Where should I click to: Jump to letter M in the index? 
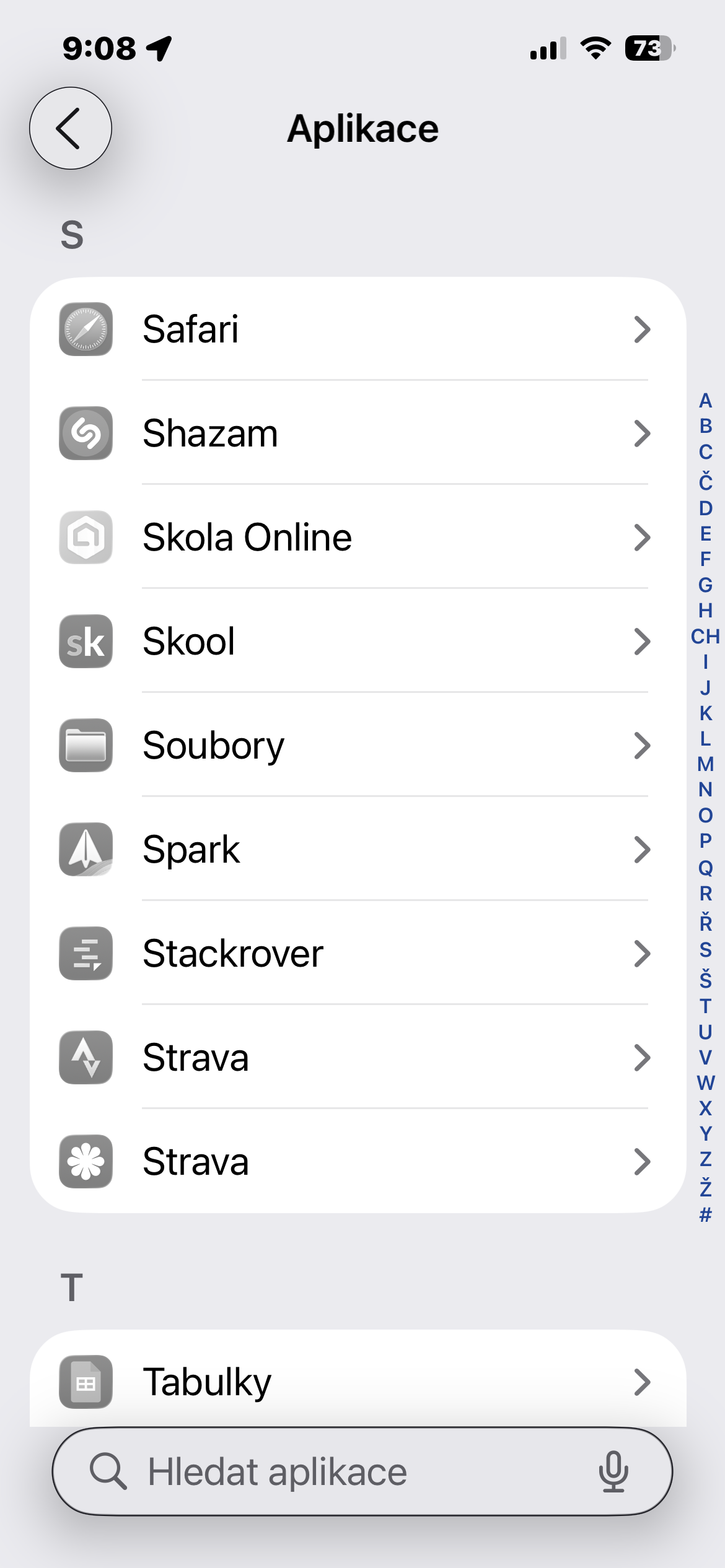tap(705, 764)
